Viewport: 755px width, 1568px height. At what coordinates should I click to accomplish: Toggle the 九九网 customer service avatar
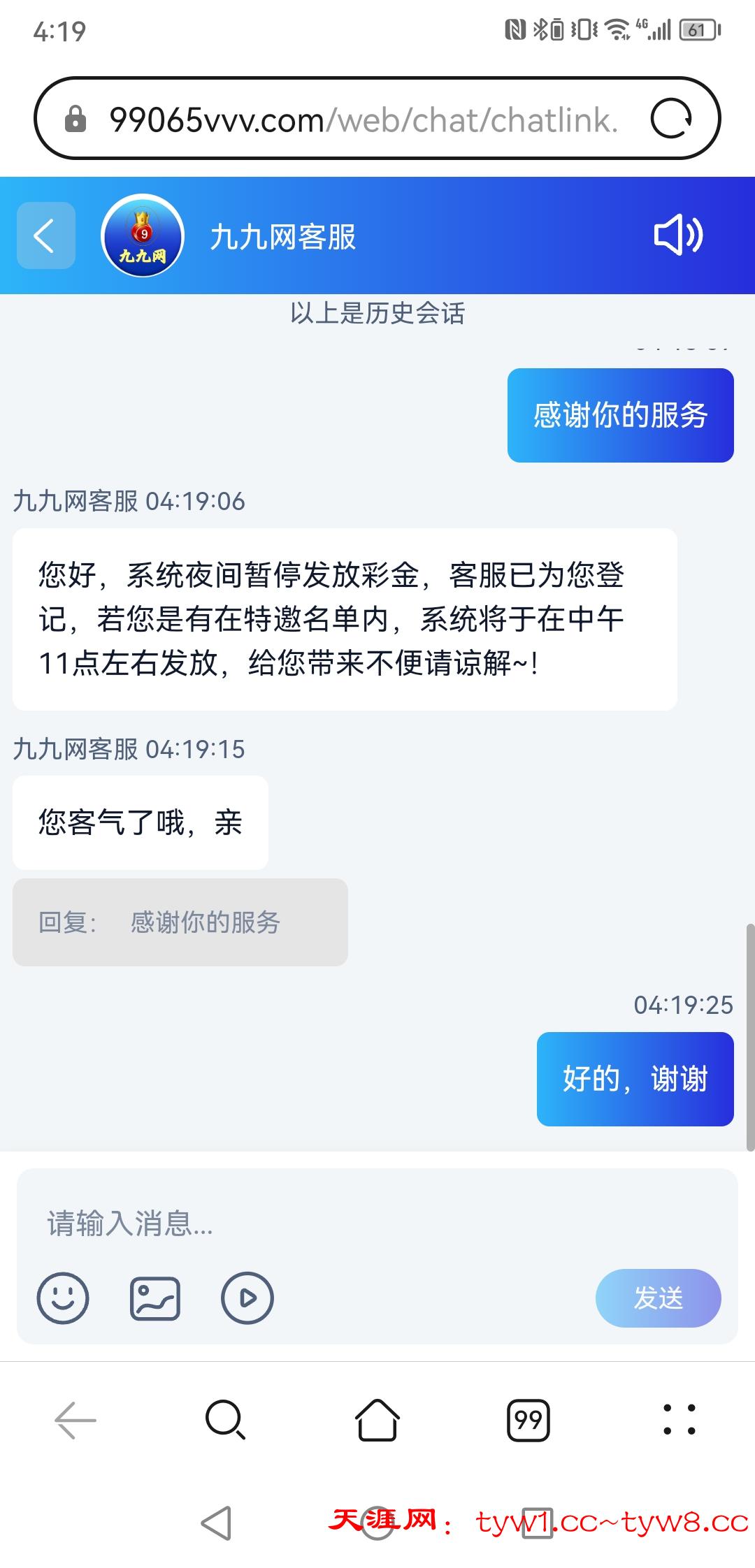(x=142, y=238)
